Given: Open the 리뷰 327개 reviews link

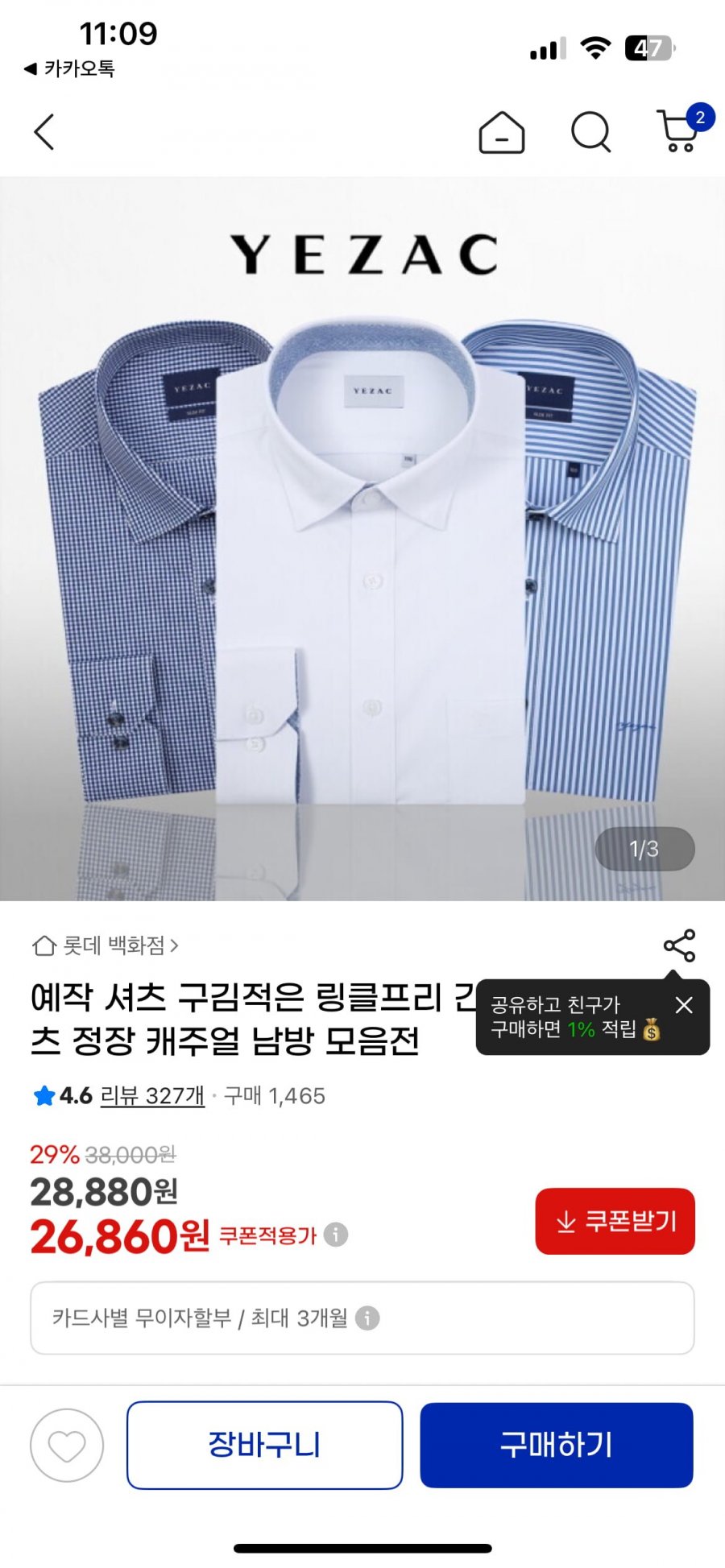Looking at the screenshot, I should tap(152, 1096).
